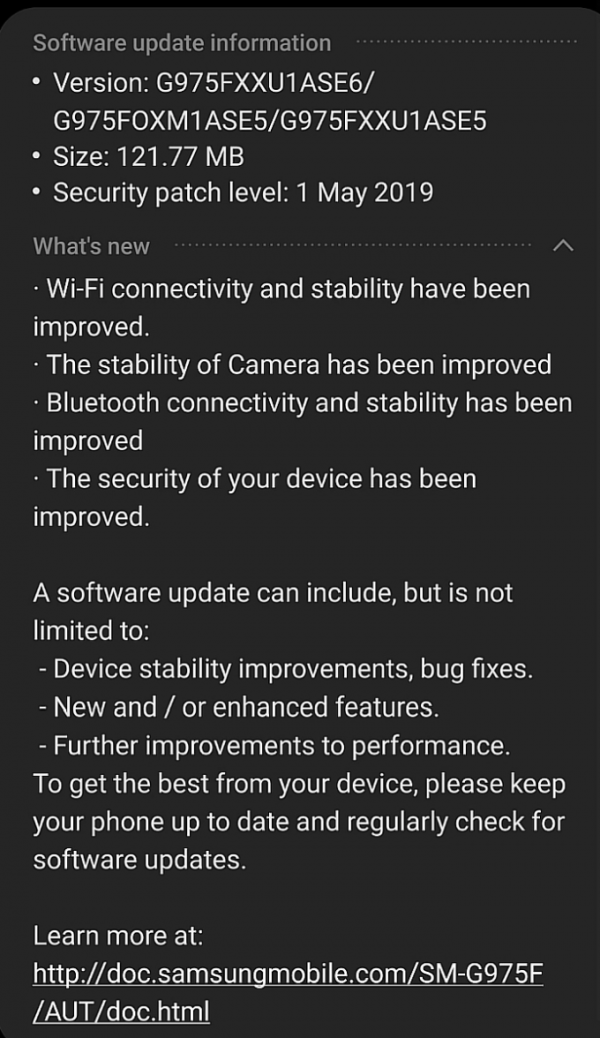Open the doc.samsungmobile.com link
Viewport: 600px width, 1038px height.
click(x=288, y=992)
